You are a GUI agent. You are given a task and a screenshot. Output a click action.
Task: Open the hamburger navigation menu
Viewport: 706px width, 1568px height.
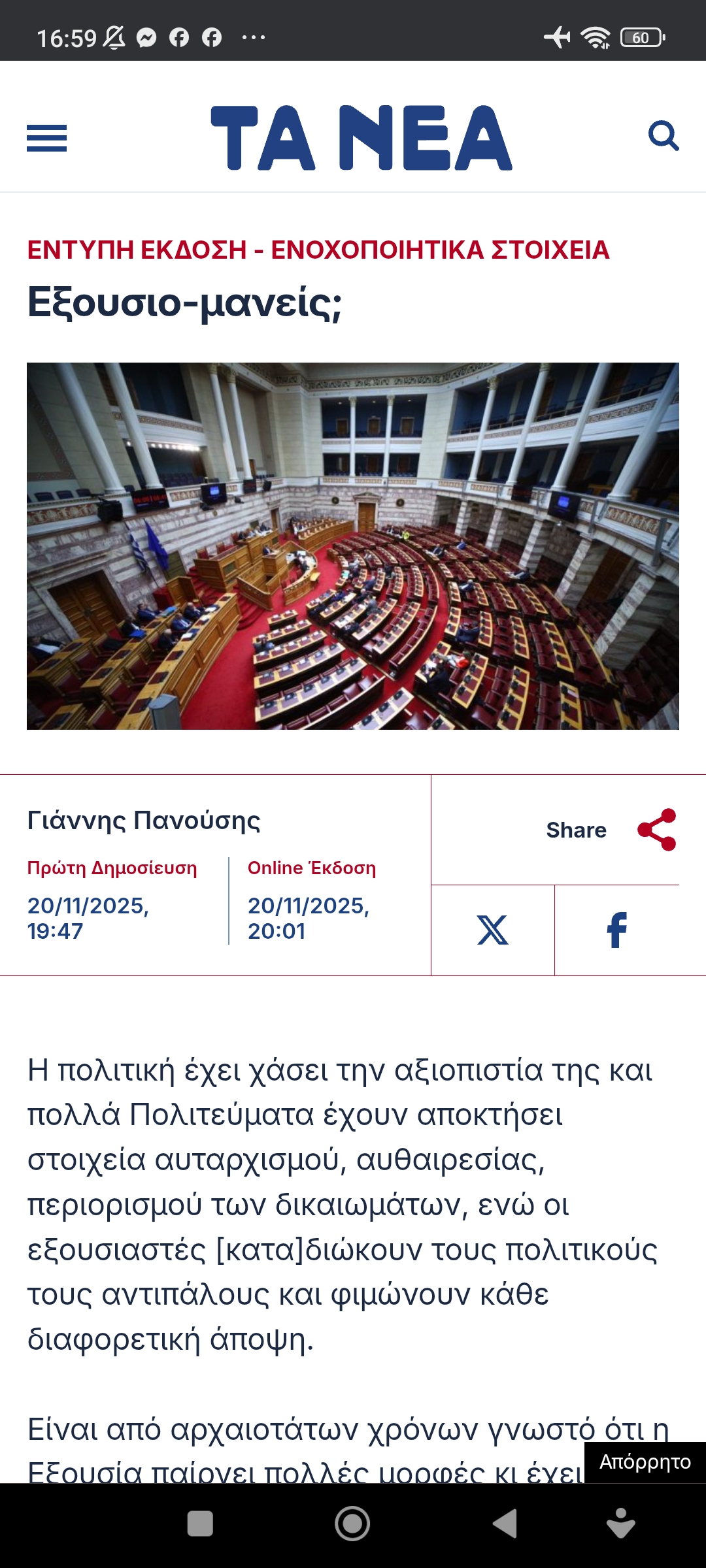[x=46, y=138]
